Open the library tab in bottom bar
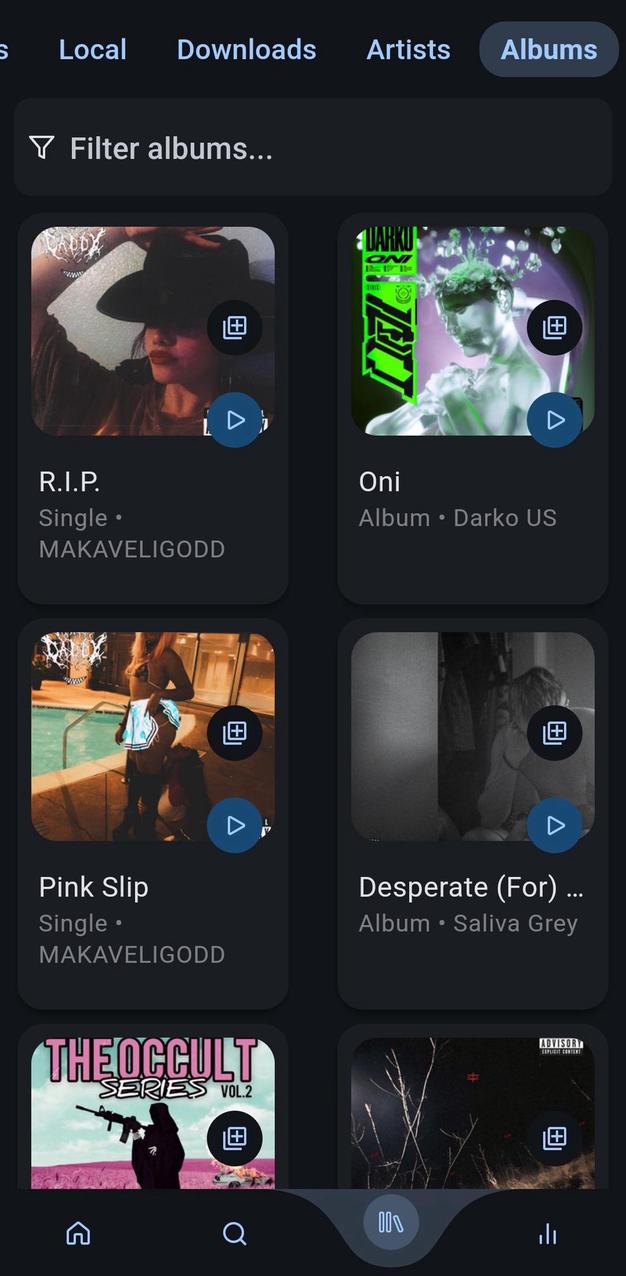This screenshot has height=1276, width=626. [390, 1222]
